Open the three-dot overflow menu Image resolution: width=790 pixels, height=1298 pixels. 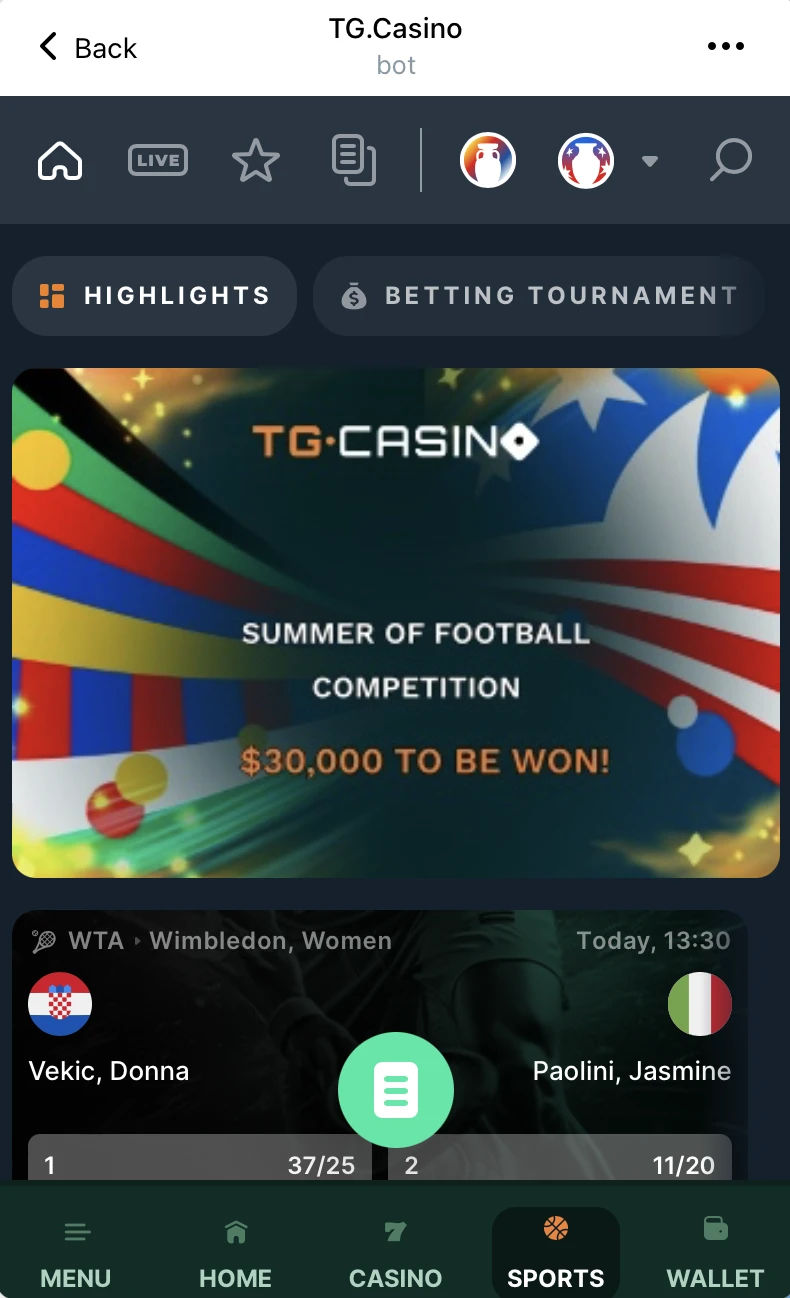[x=725, y=46]
